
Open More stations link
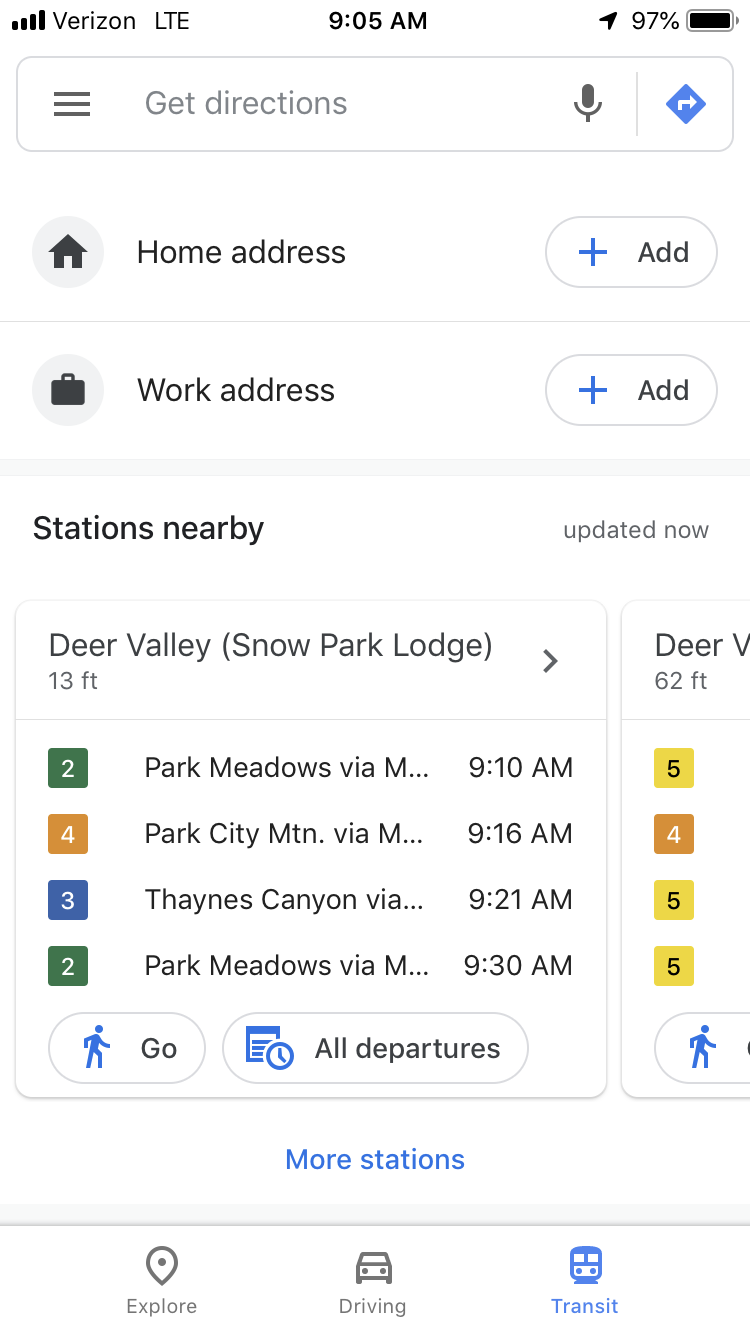tap(375, 1160)
